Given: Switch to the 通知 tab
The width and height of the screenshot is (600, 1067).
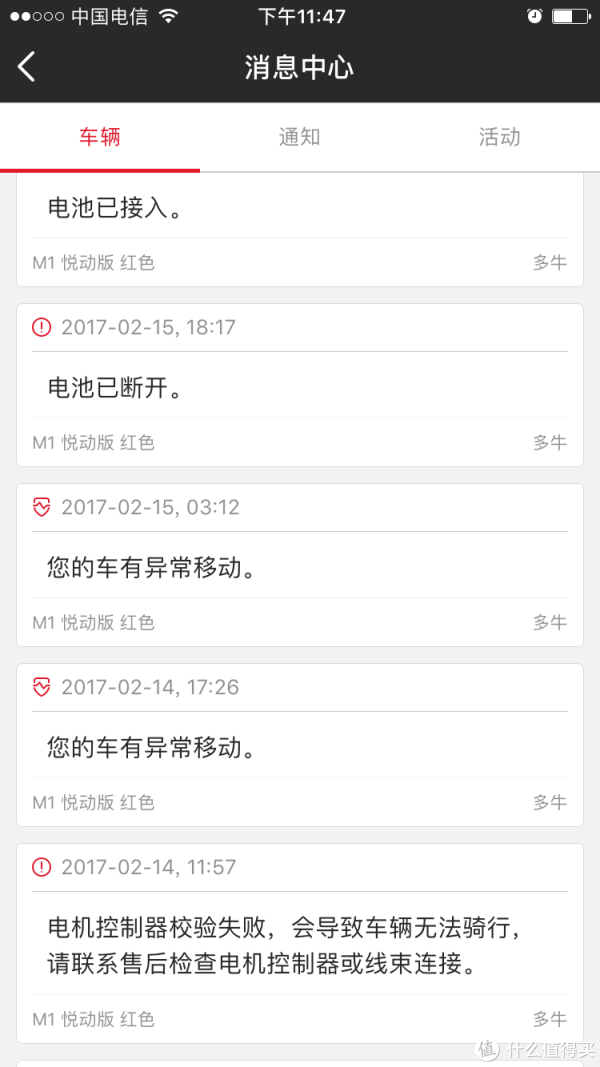Looking at the screenshot, I should coord(299,137).
